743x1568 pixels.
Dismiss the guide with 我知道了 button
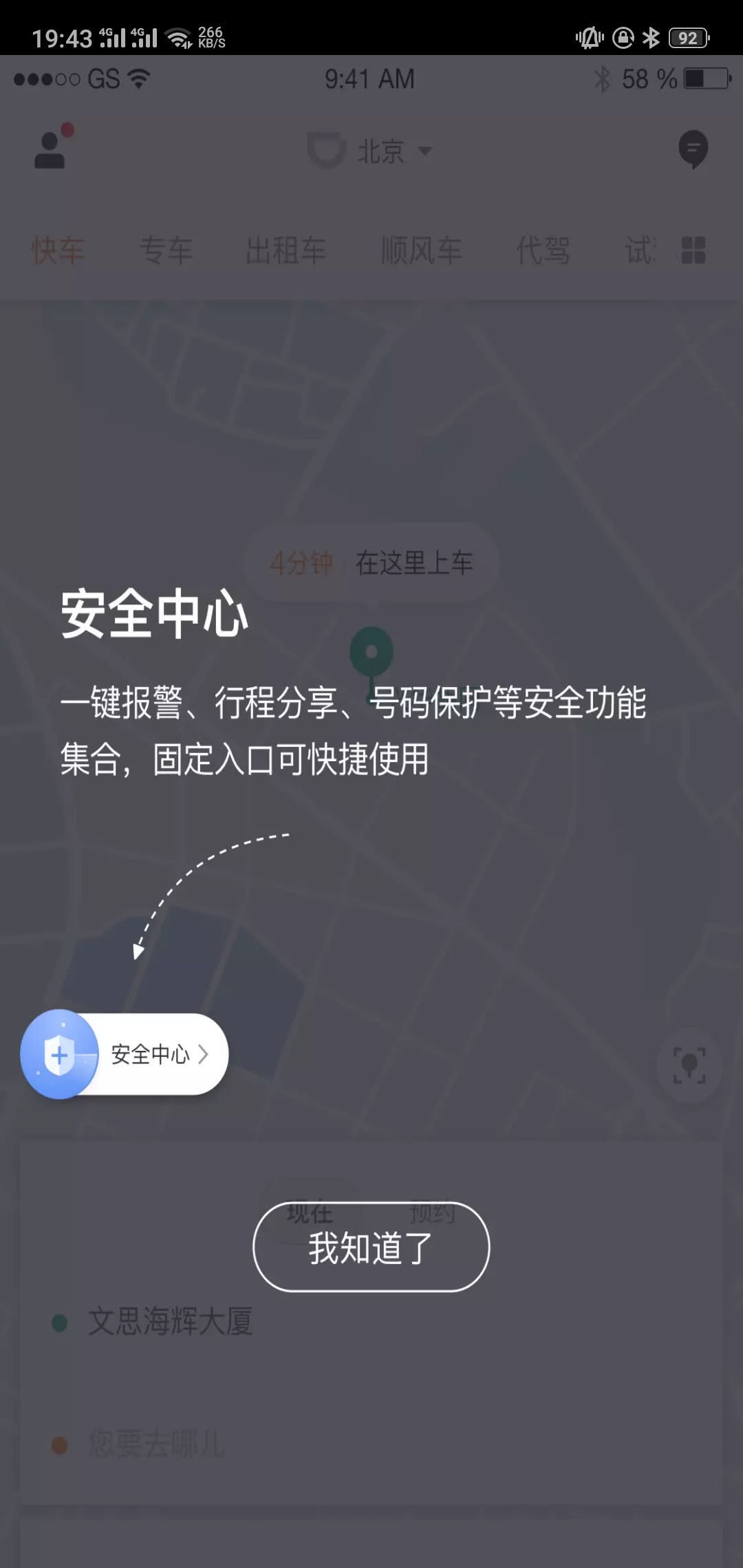[x=371, y=1247]
